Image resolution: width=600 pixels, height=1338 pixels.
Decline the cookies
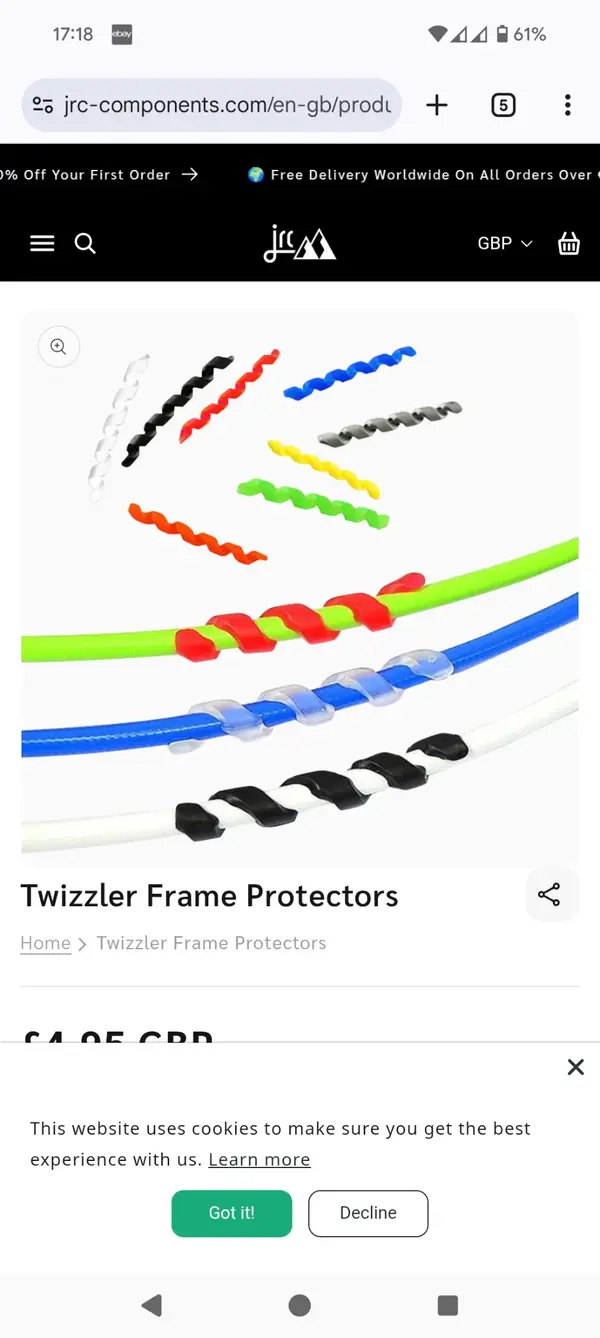[x=368, y=1213]
